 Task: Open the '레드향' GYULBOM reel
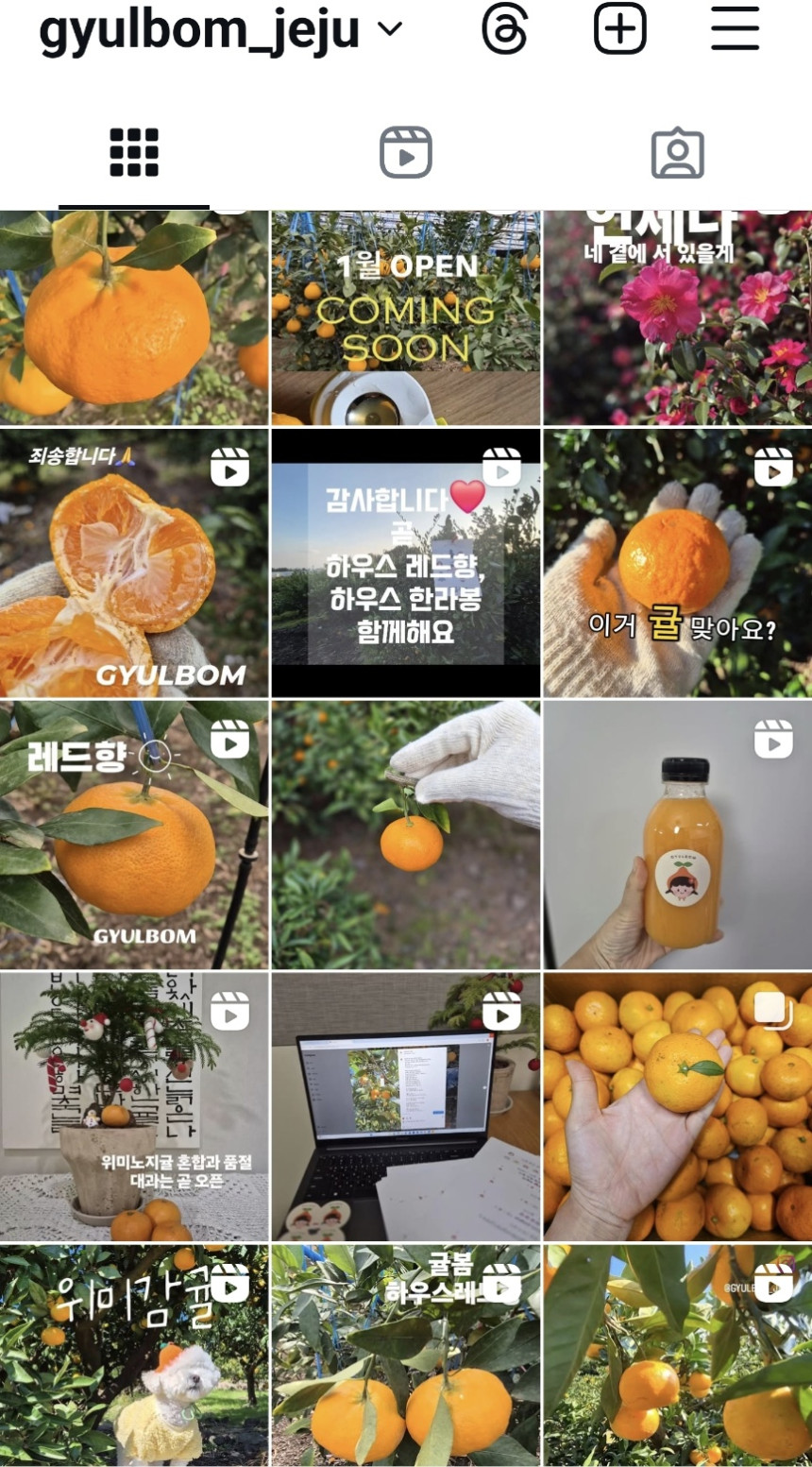134,835
